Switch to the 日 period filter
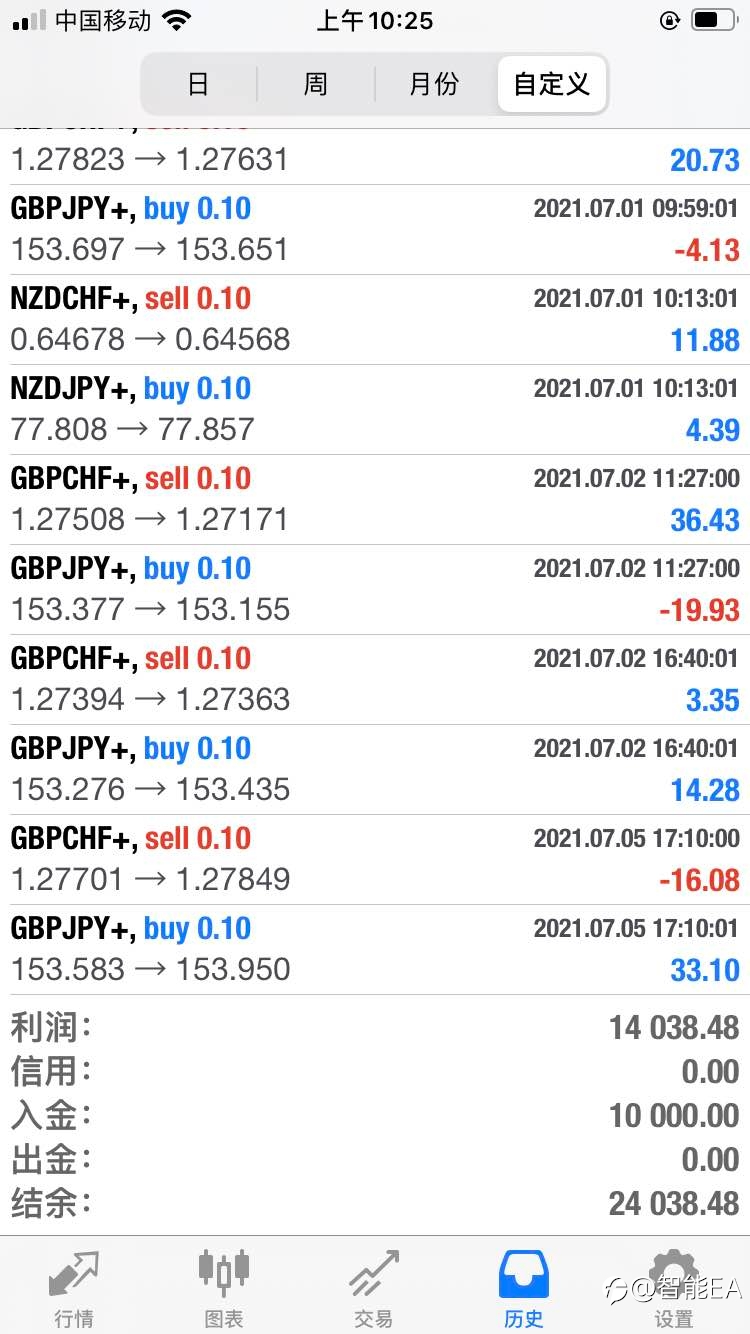The image size is (750, 1334). [199, 84]
